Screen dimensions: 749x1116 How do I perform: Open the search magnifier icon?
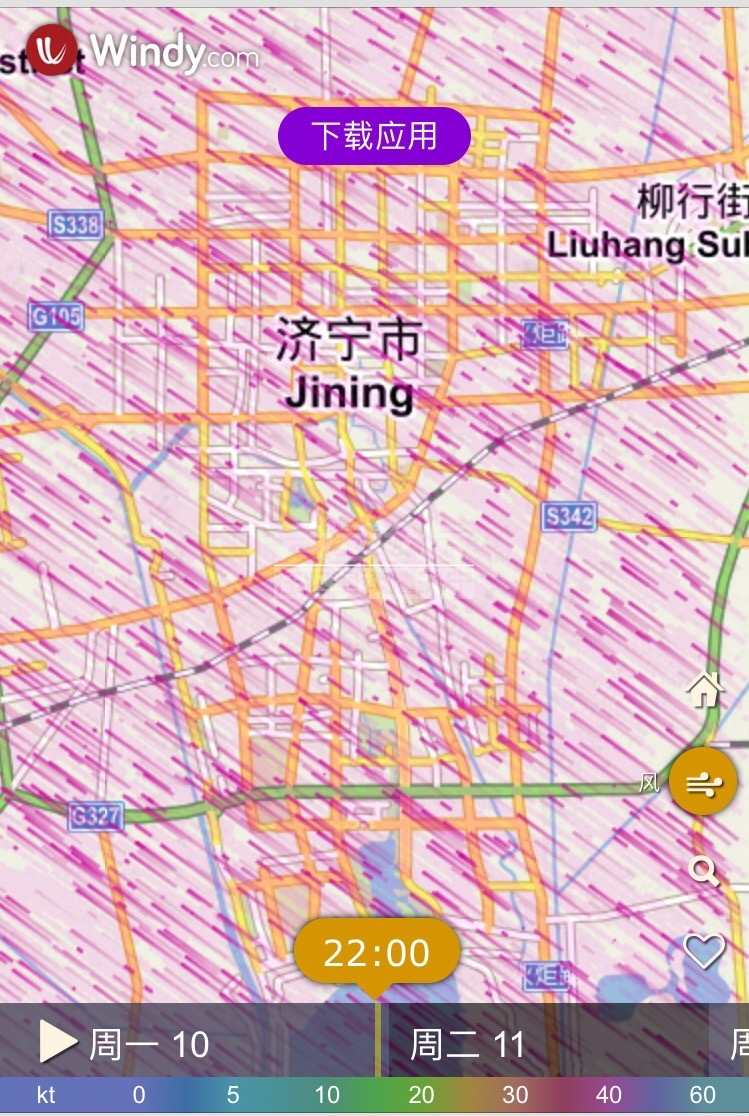pos(704,872)
